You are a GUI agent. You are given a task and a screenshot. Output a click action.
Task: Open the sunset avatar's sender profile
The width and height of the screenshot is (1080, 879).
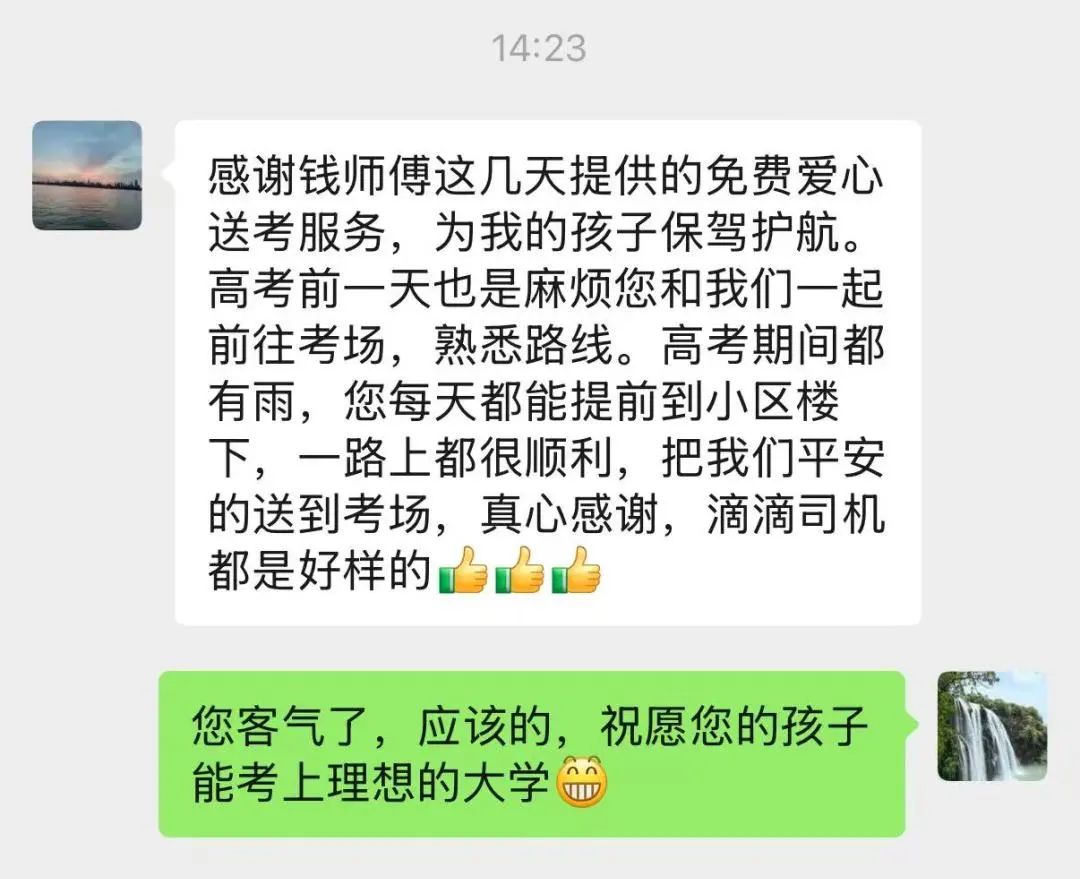(x=87, y=175)
